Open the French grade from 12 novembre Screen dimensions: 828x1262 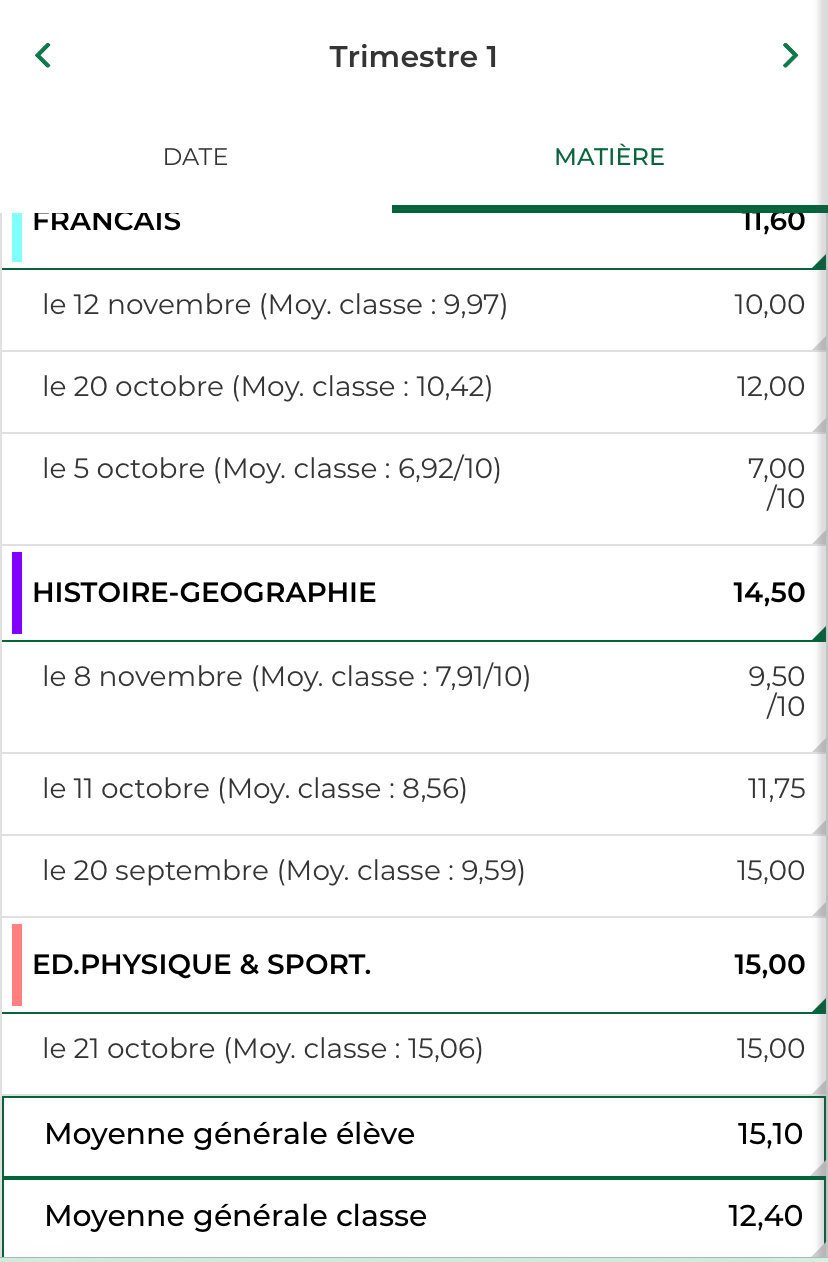click(414, 310)
